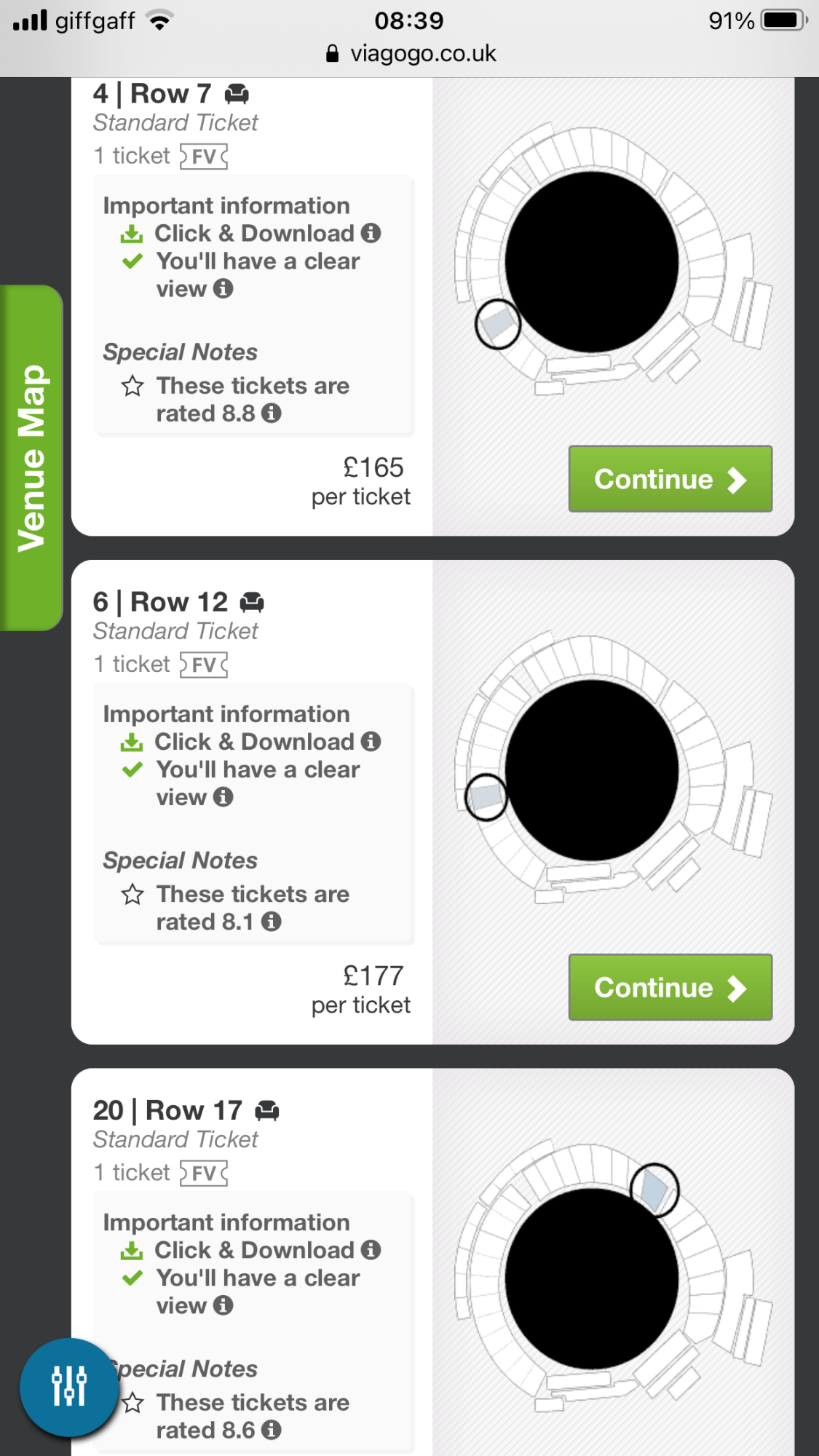Open the Venue Map side tab
The height and width of the screenshot is (1456, 819).
(31, 458)
